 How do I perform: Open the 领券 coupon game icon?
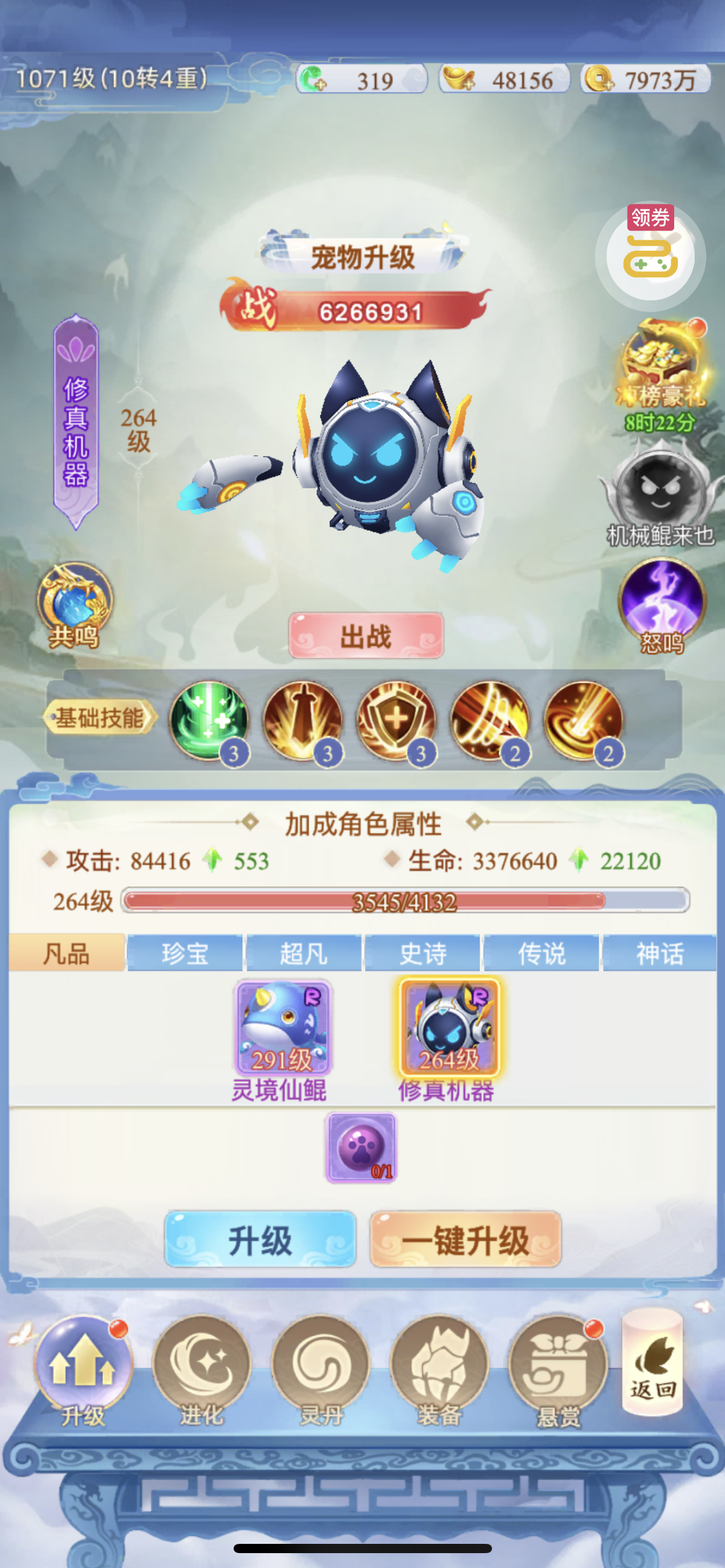pyautogui.click(x=650, y=255)
